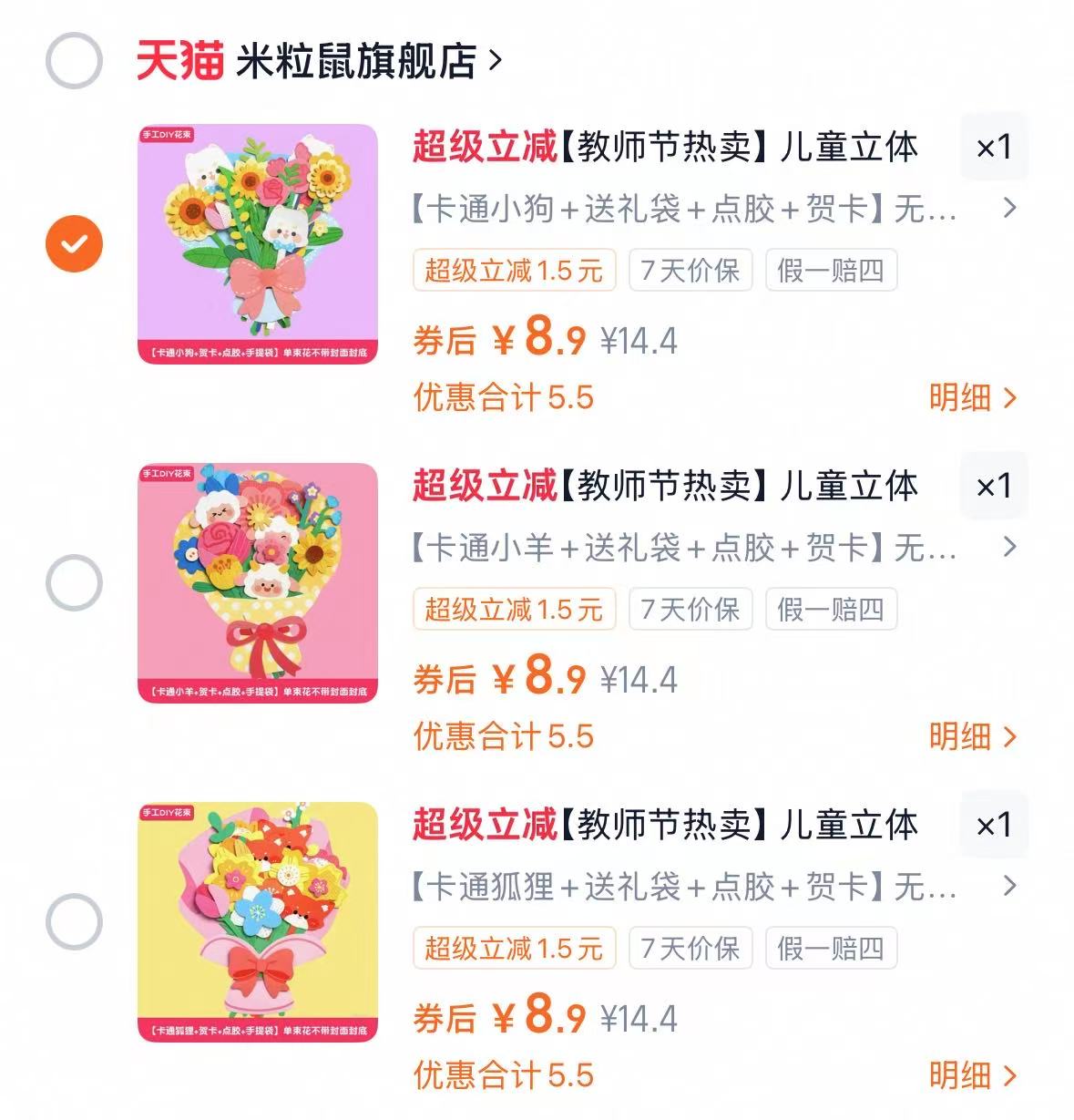Open 明细 discount details for dog bouquet
This screenshot has width=1074, height=1120.
[962, 398]
